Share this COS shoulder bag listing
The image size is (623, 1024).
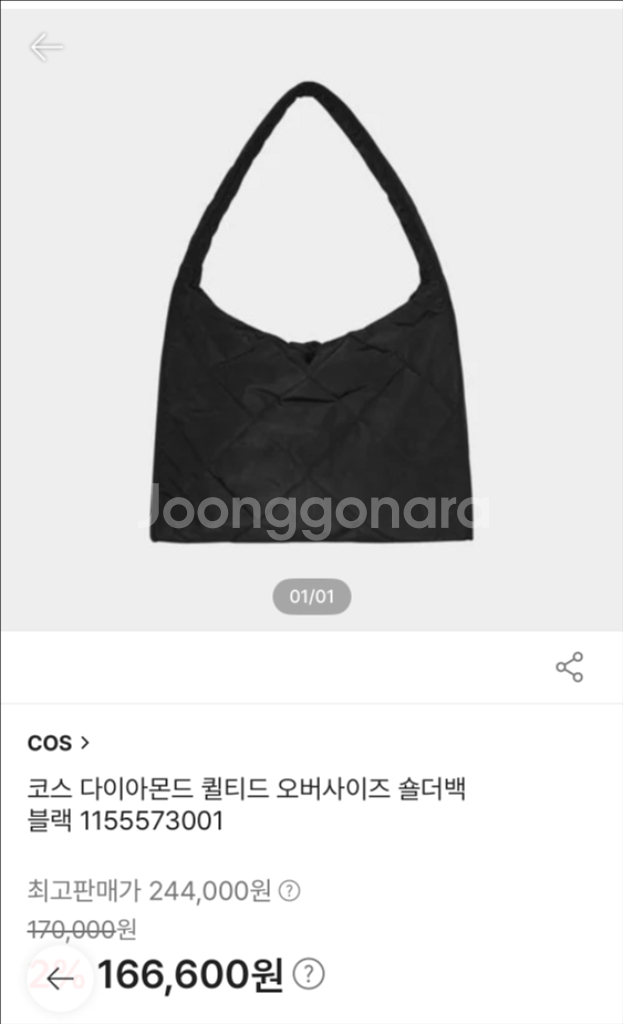569,667
